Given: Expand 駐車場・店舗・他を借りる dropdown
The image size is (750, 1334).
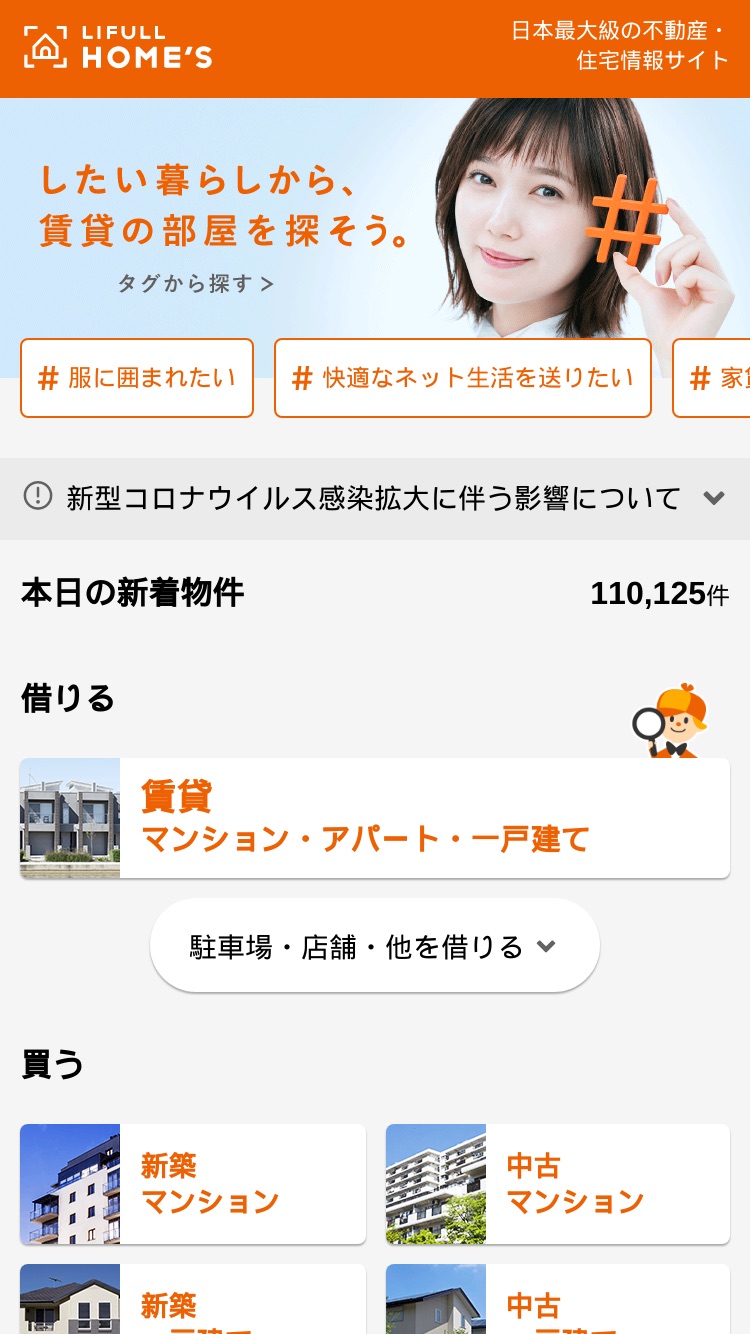Looking at the screenshot, I should pos(375,946).
